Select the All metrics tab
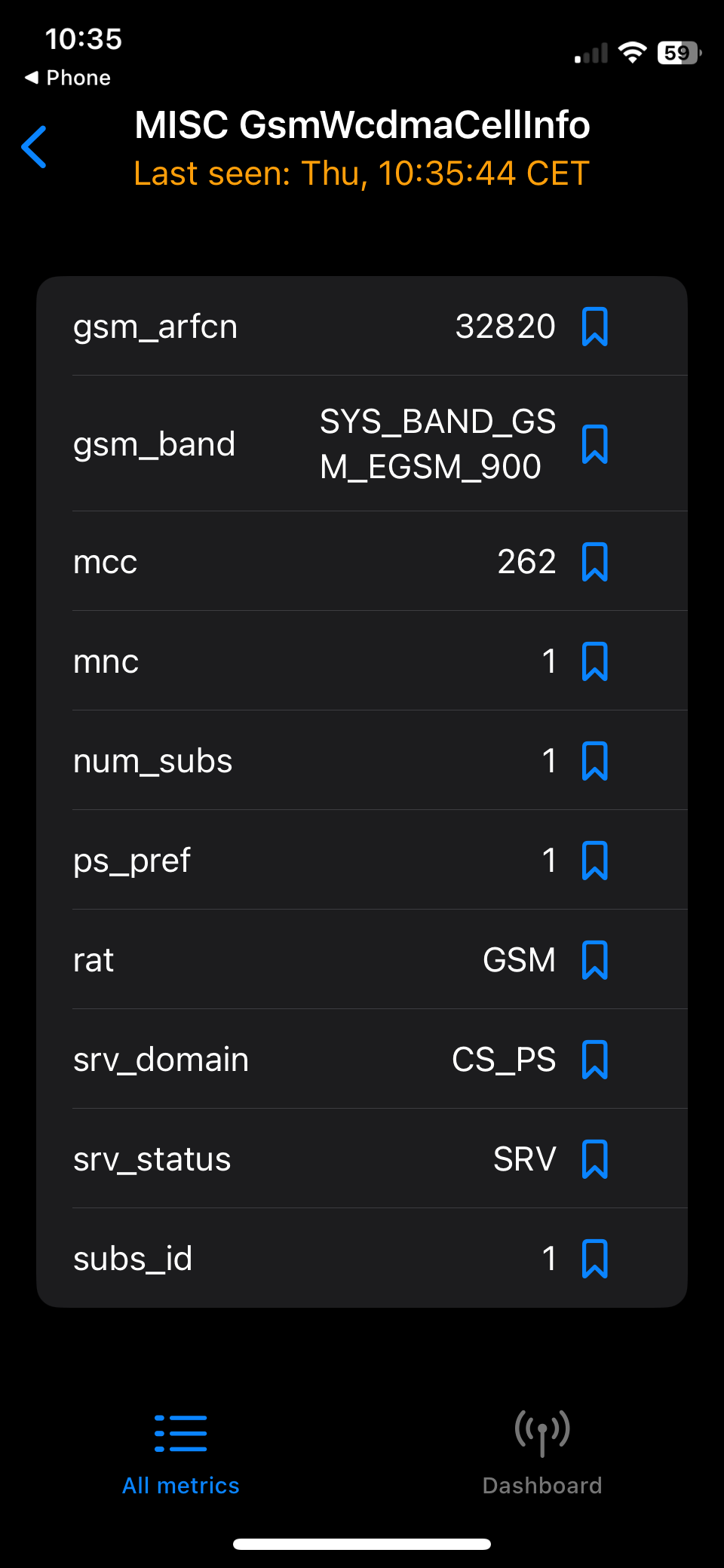Viewport: 724px width, 1568px height. tap(181, 1453)
